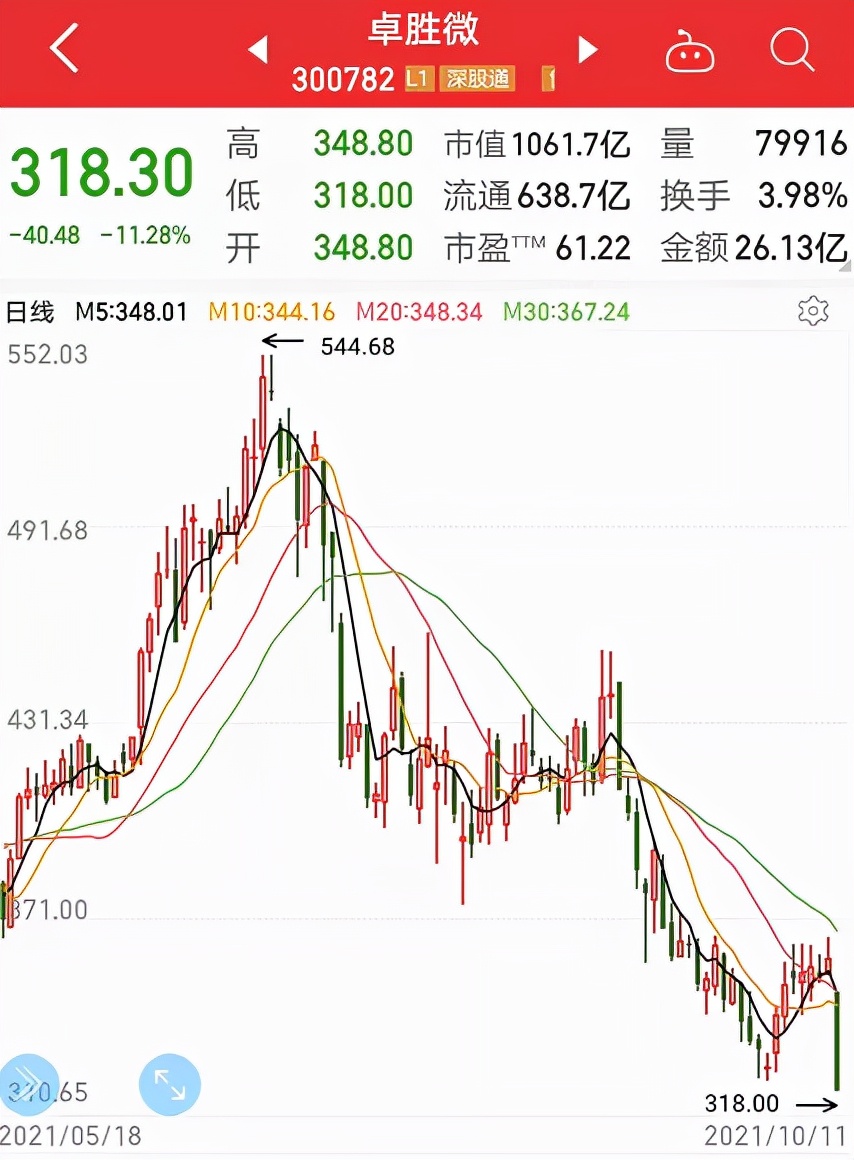This screenshot has width=854, height=1160.
Task: Switch to the previous stock
Action: [x=258, y=49]
